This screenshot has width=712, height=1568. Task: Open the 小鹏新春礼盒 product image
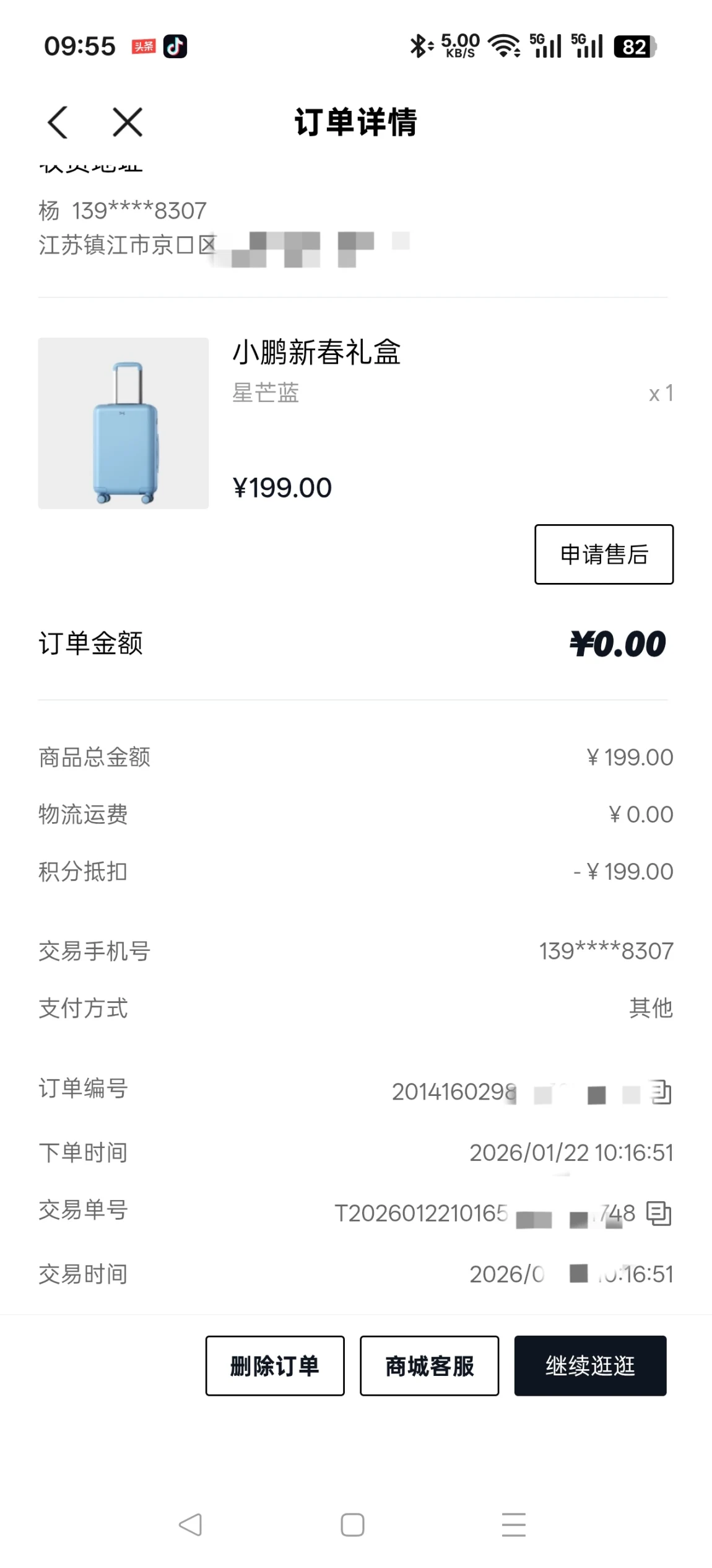click(123, 423)
